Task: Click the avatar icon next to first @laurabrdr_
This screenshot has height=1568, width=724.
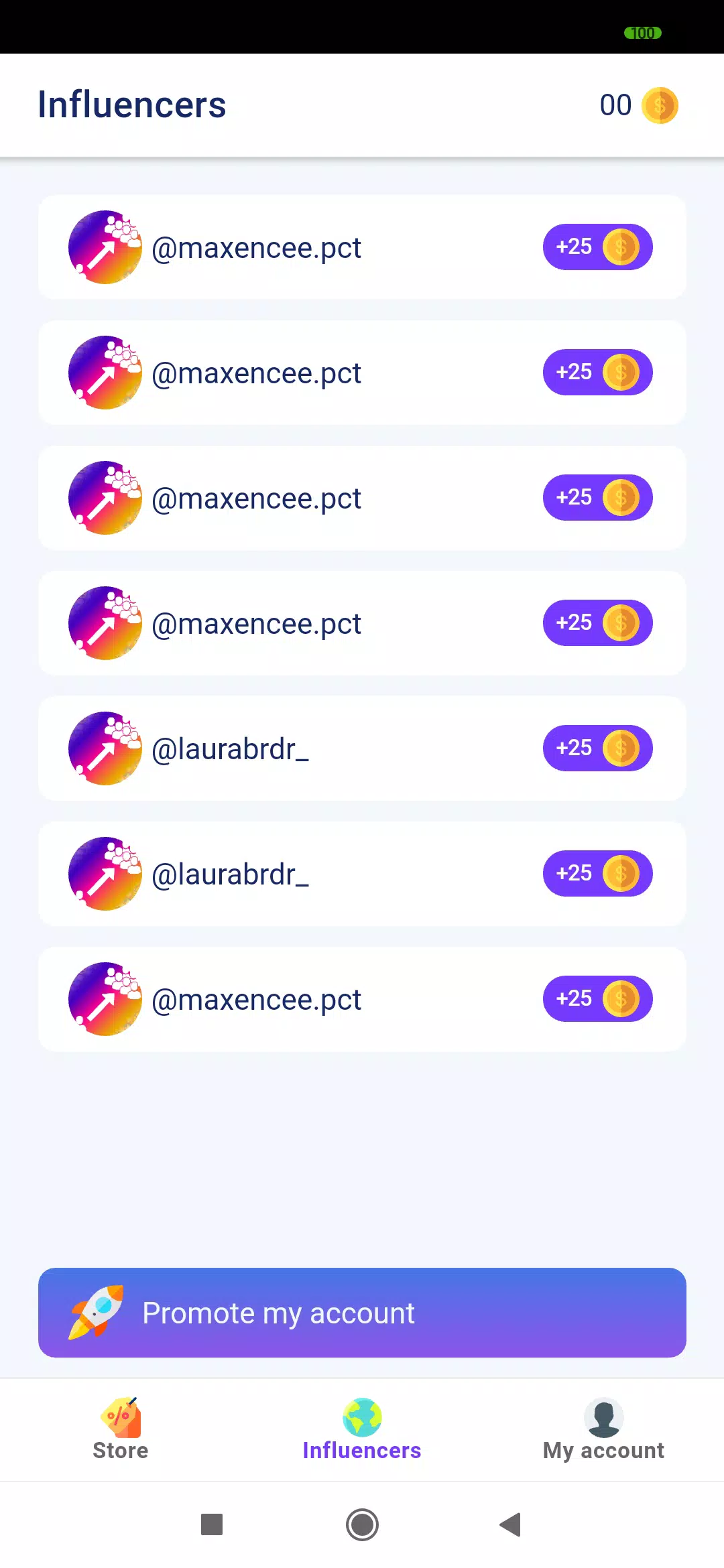Action: (x=105, y=748)
